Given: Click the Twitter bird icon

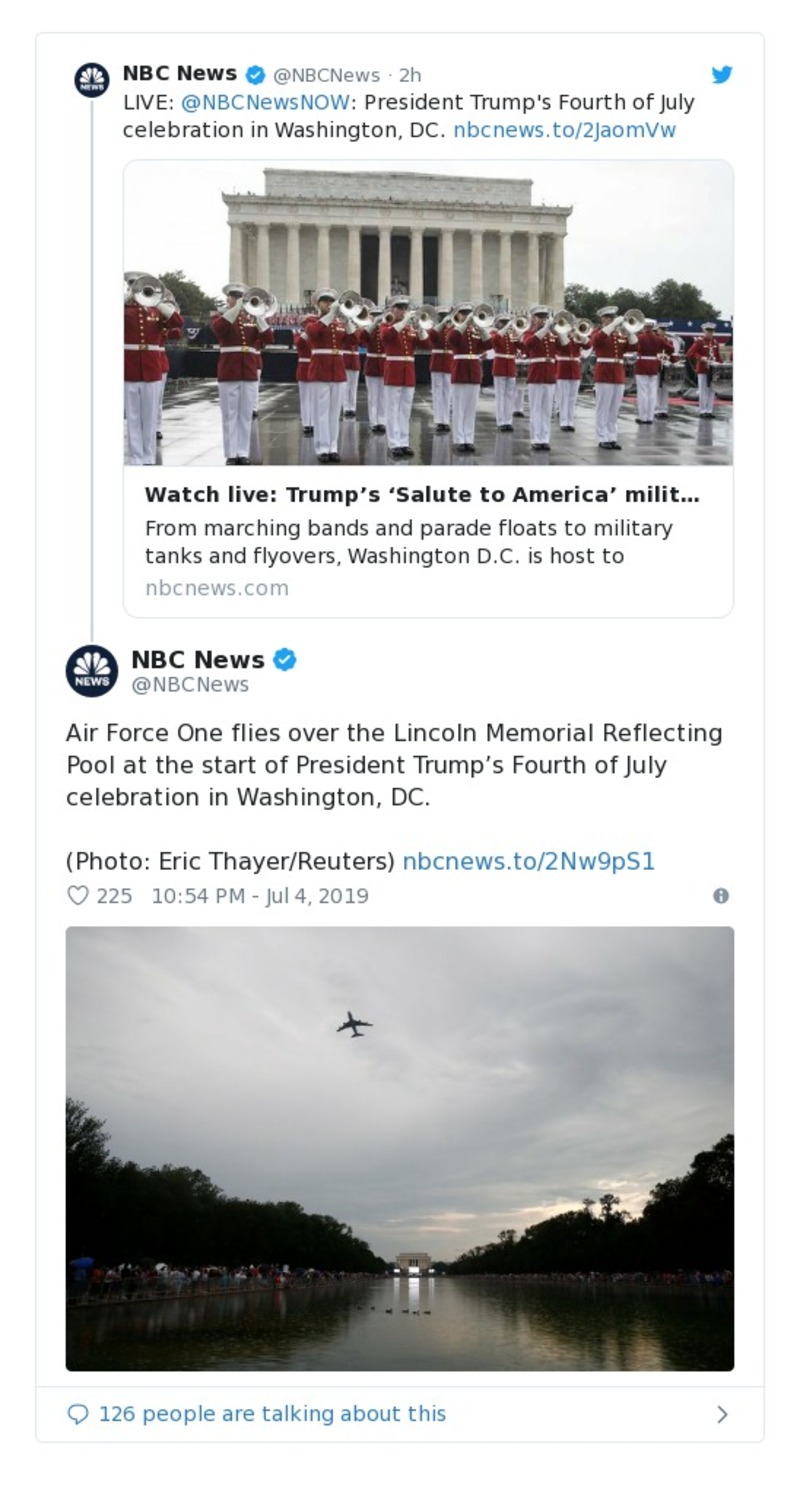Looking at the screenshot, I should (722, 74).
